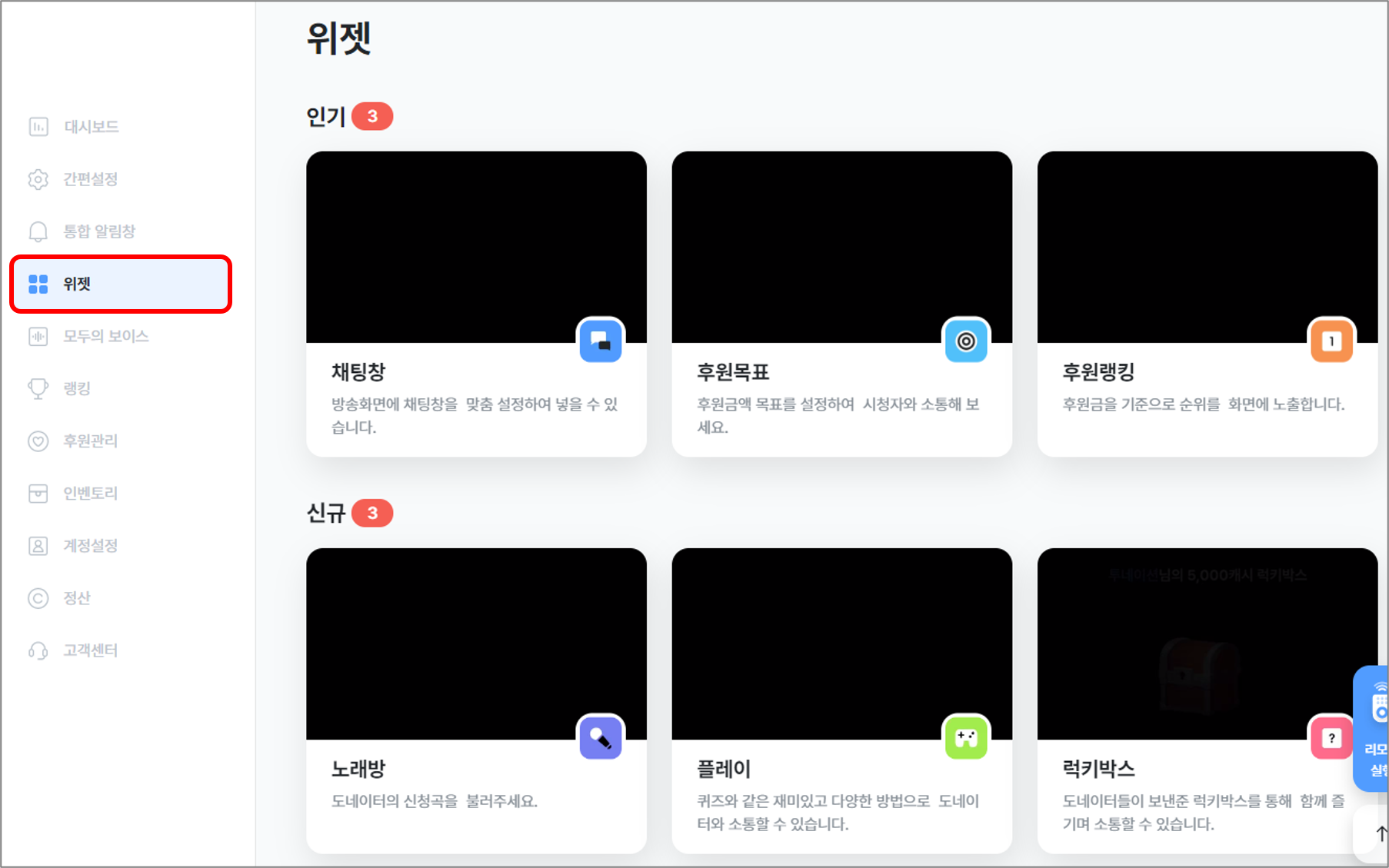Open the 노래방 widget card
Screen dimensions: 1389x868
[476, 700]
